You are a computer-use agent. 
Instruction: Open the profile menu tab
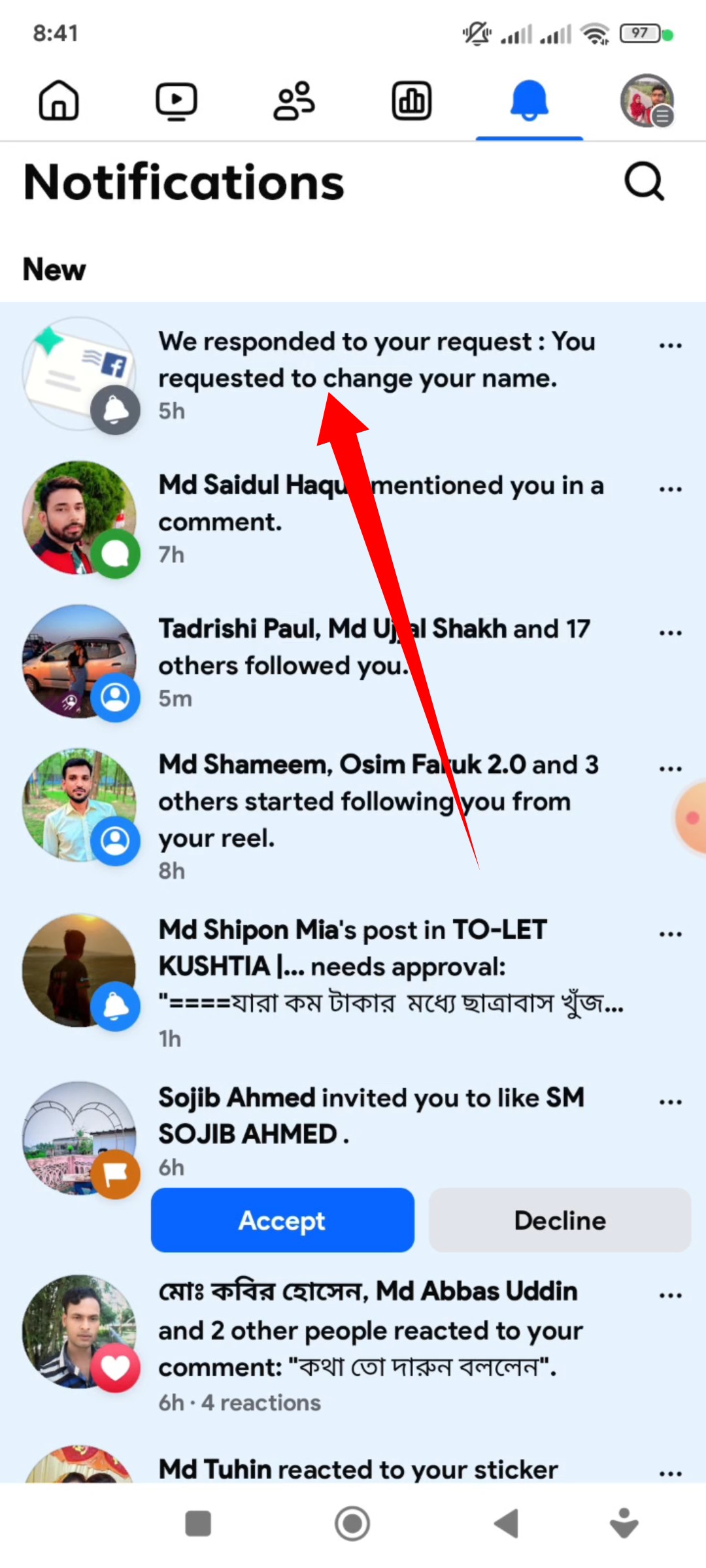[x=647, y=101]
